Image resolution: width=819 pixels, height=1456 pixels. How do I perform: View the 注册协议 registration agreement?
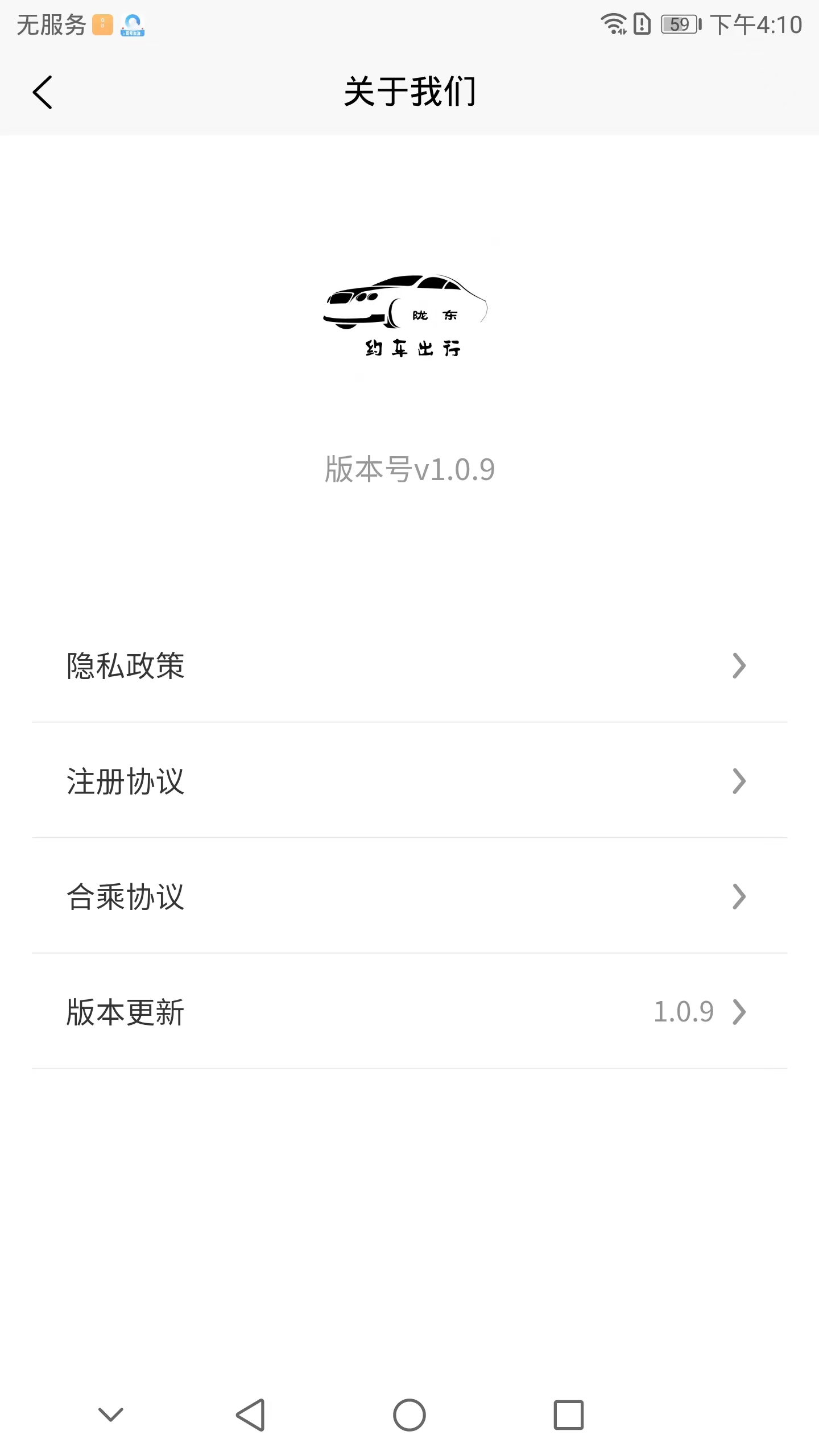click(409, 781)
